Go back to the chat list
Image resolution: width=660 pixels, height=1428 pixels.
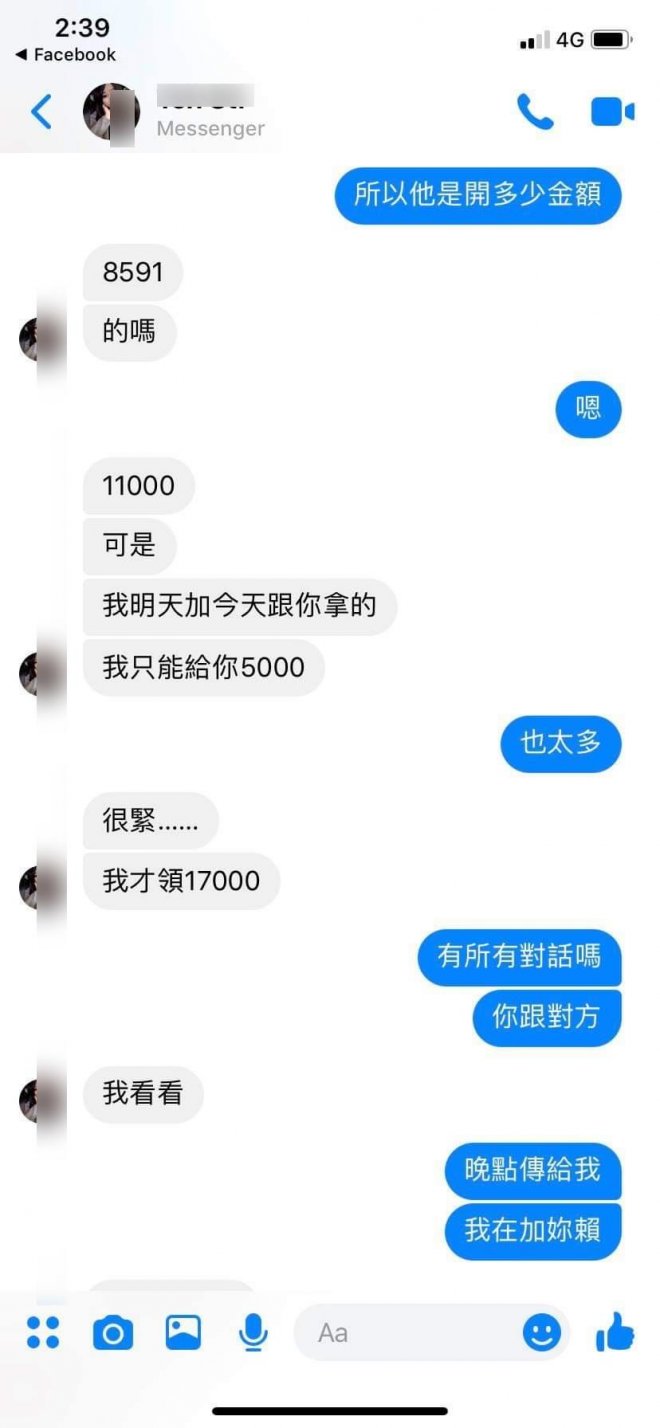pos(41,113)
